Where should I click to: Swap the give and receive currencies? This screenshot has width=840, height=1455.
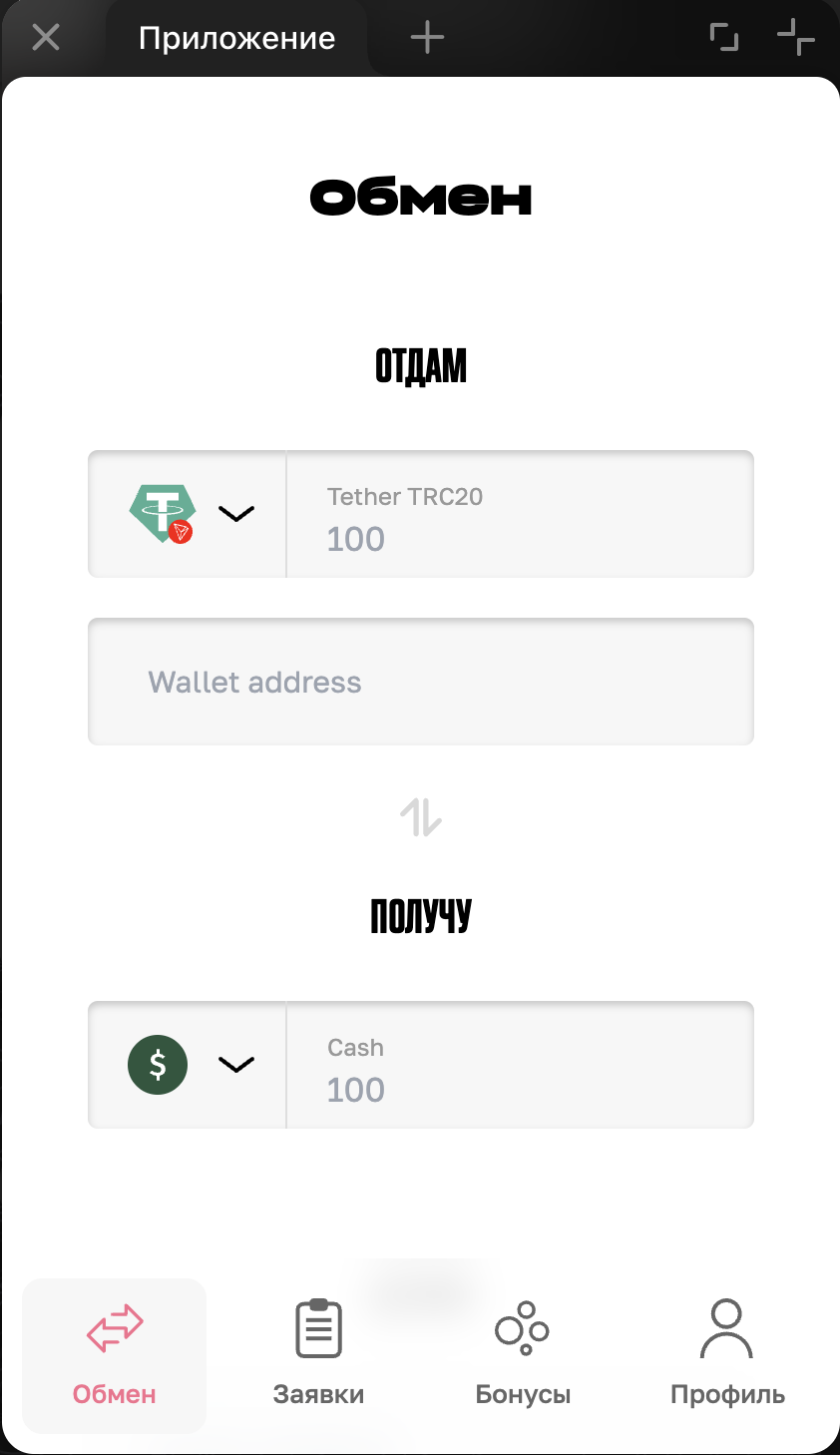coord(420,817)
